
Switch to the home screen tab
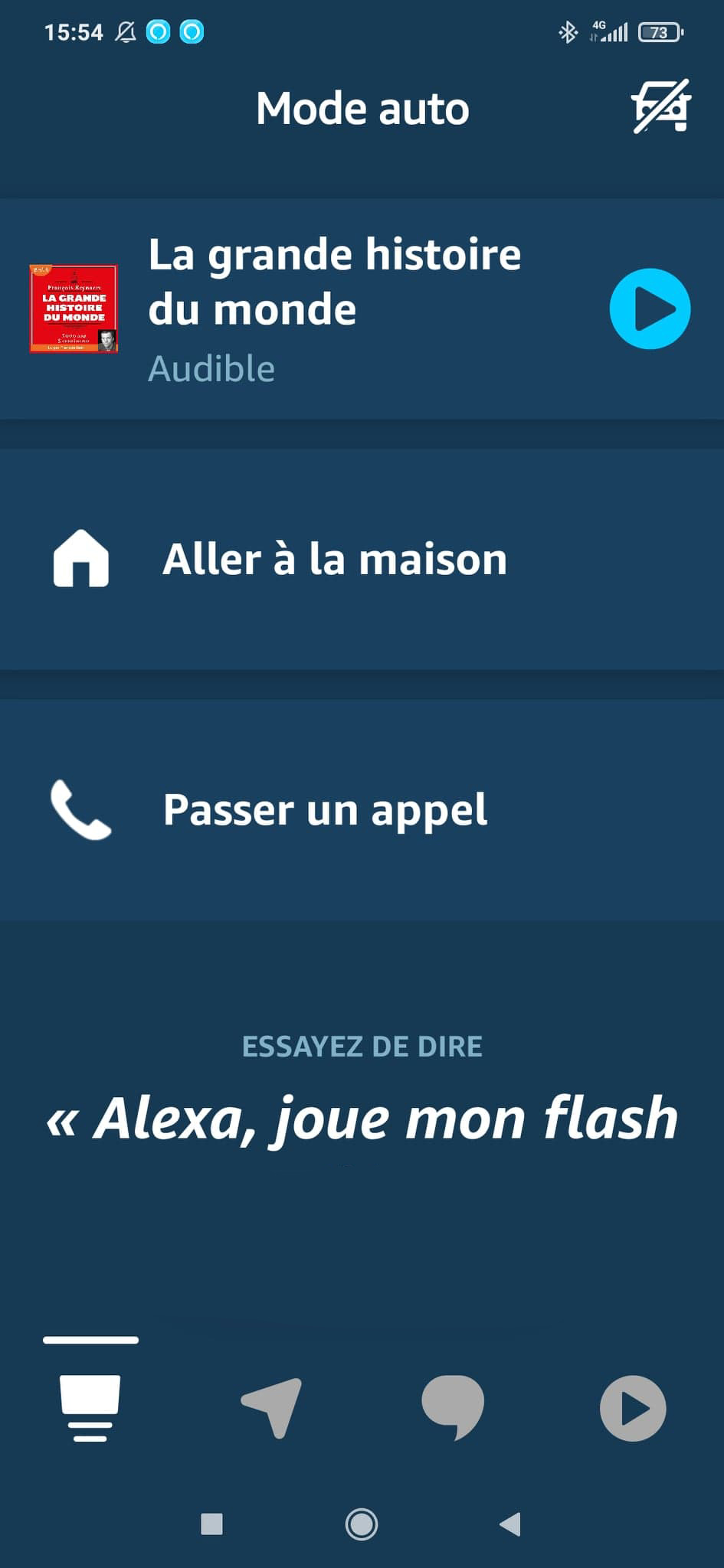point(90,1407)
